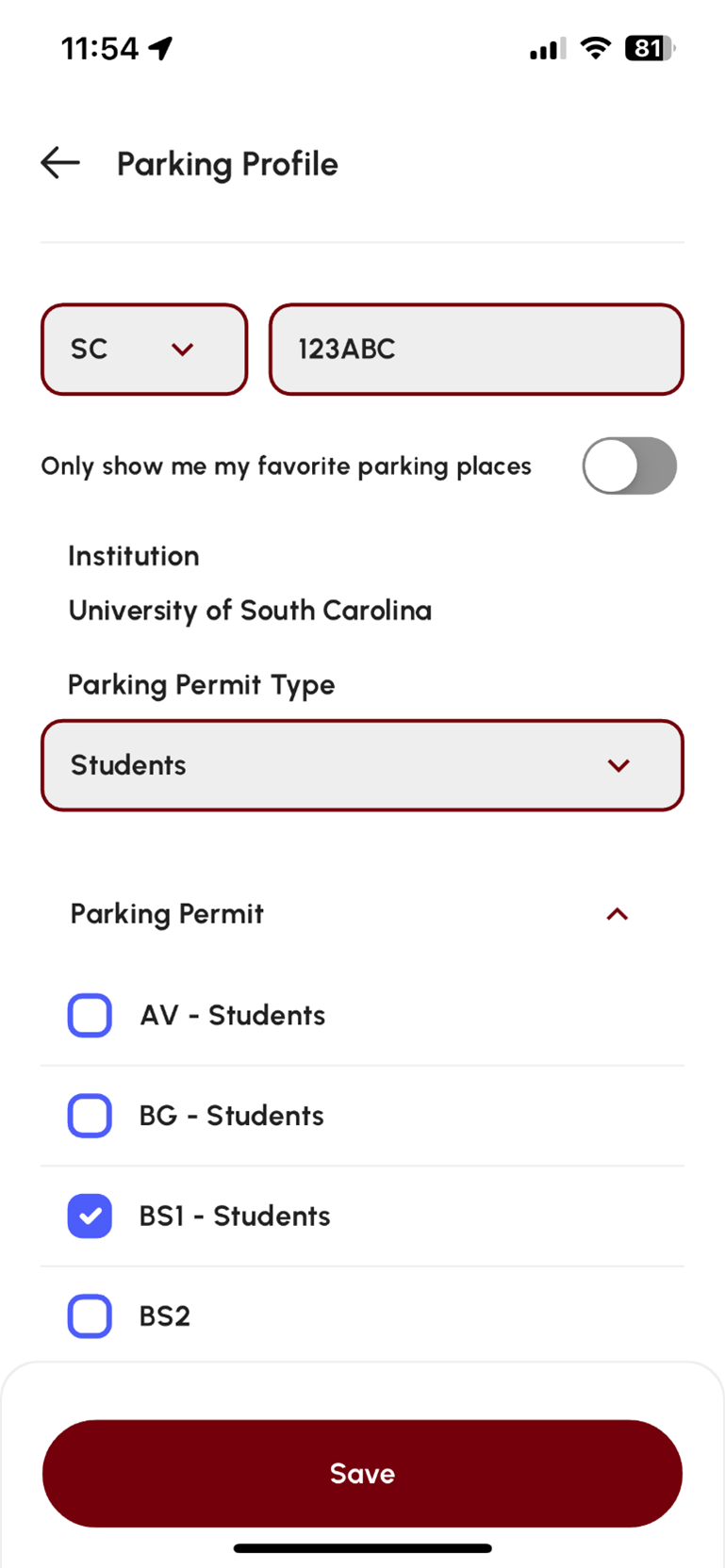The image size is (725, 1568).
Task: Open the state code dropdown showing SC
Action: click(143, 349)
